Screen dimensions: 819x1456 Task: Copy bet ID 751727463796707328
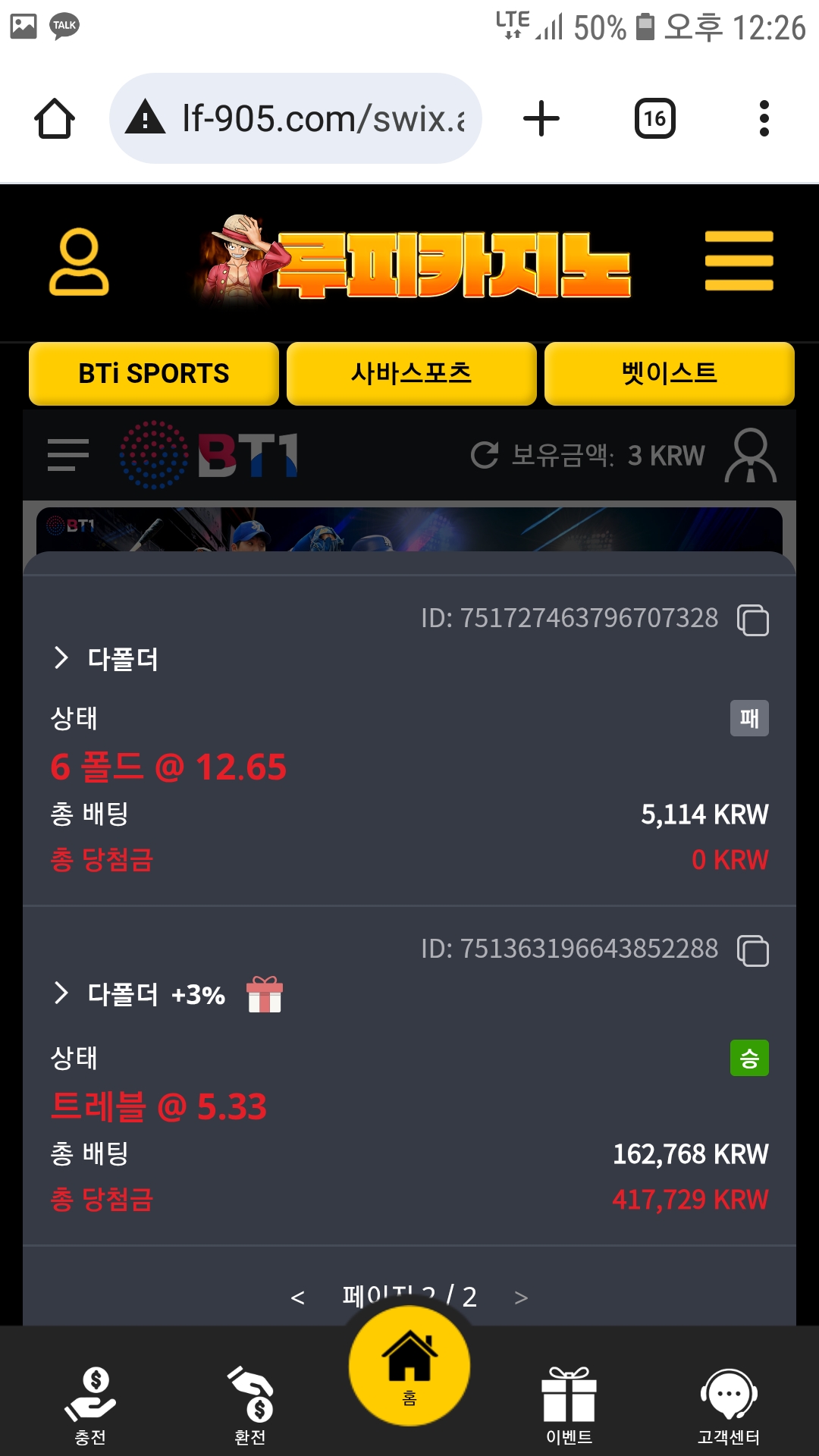click(753, 620)
